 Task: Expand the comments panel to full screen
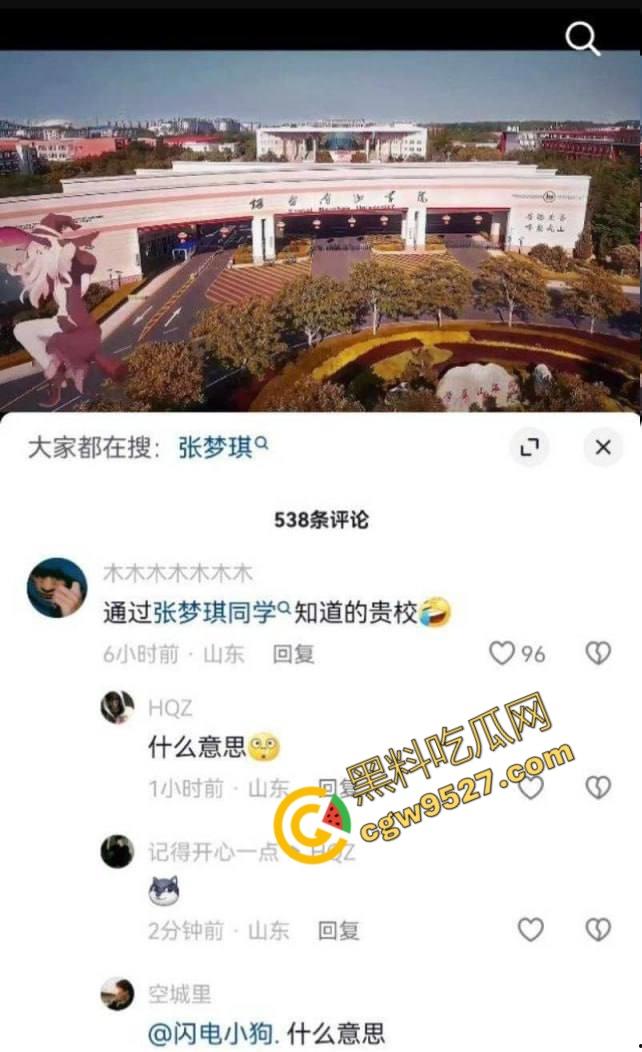(x=530, y=447)
